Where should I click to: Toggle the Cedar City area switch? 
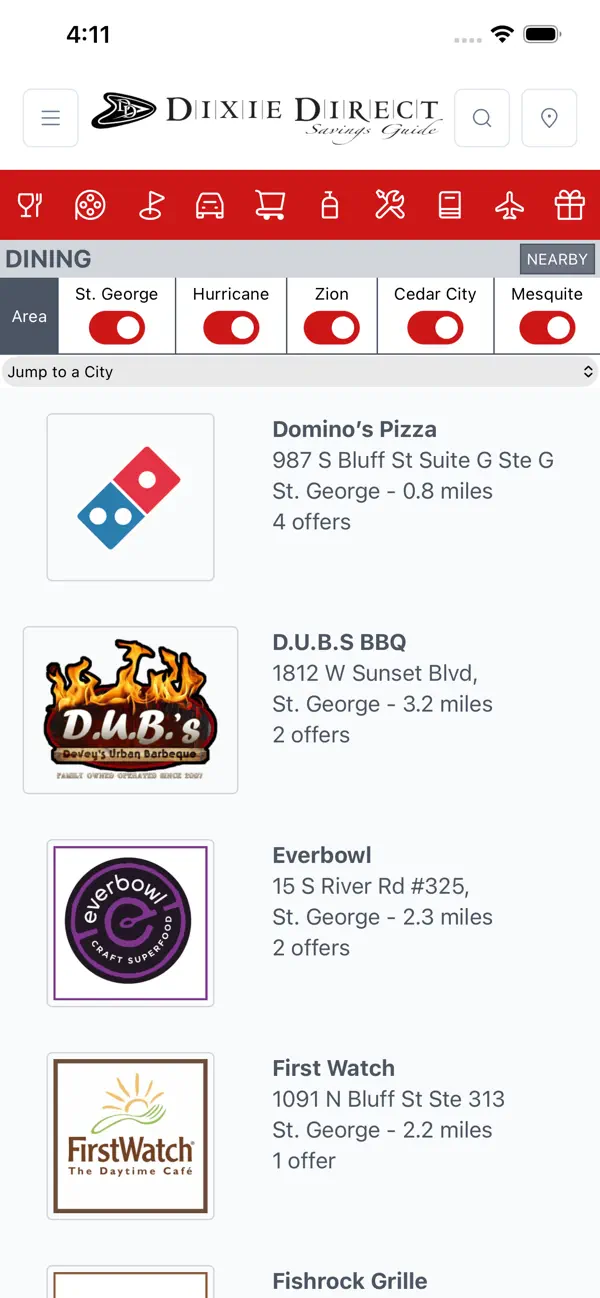click(x=435, y=328)
